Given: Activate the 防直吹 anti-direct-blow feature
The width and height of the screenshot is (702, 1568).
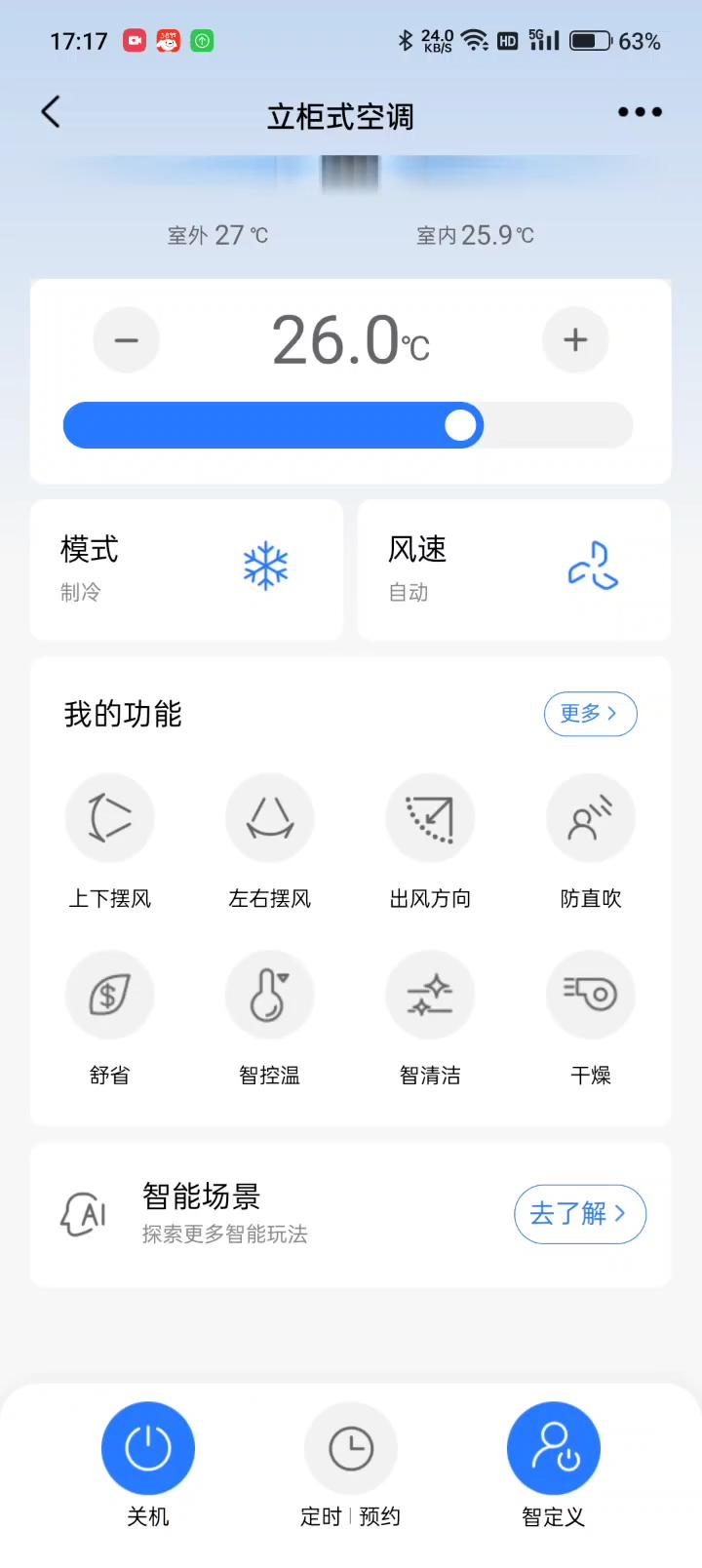Looking at the screenshot, I should (x=590, y=817).
